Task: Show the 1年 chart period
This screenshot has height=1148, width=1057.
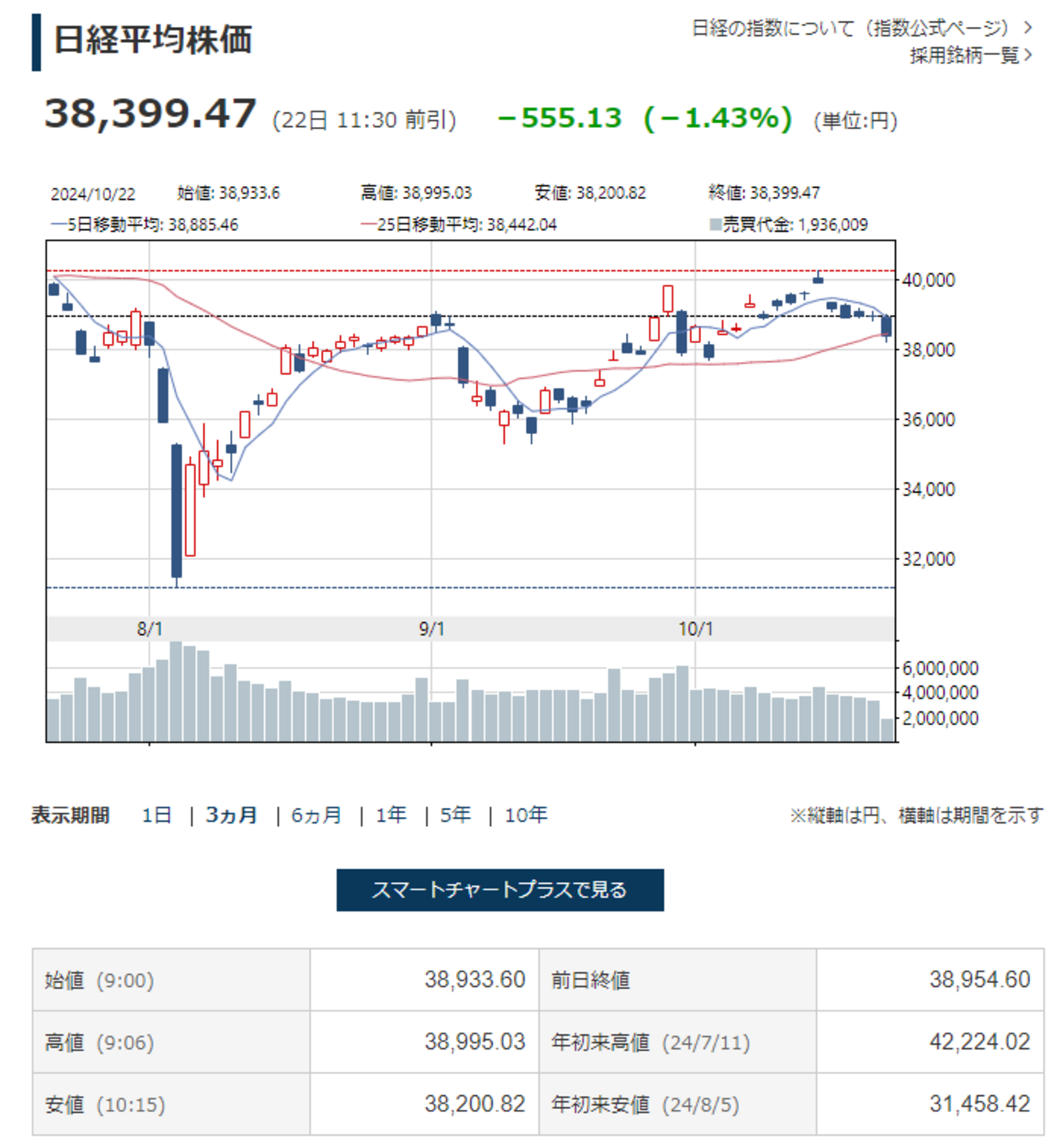Action: tap(391, 815)
